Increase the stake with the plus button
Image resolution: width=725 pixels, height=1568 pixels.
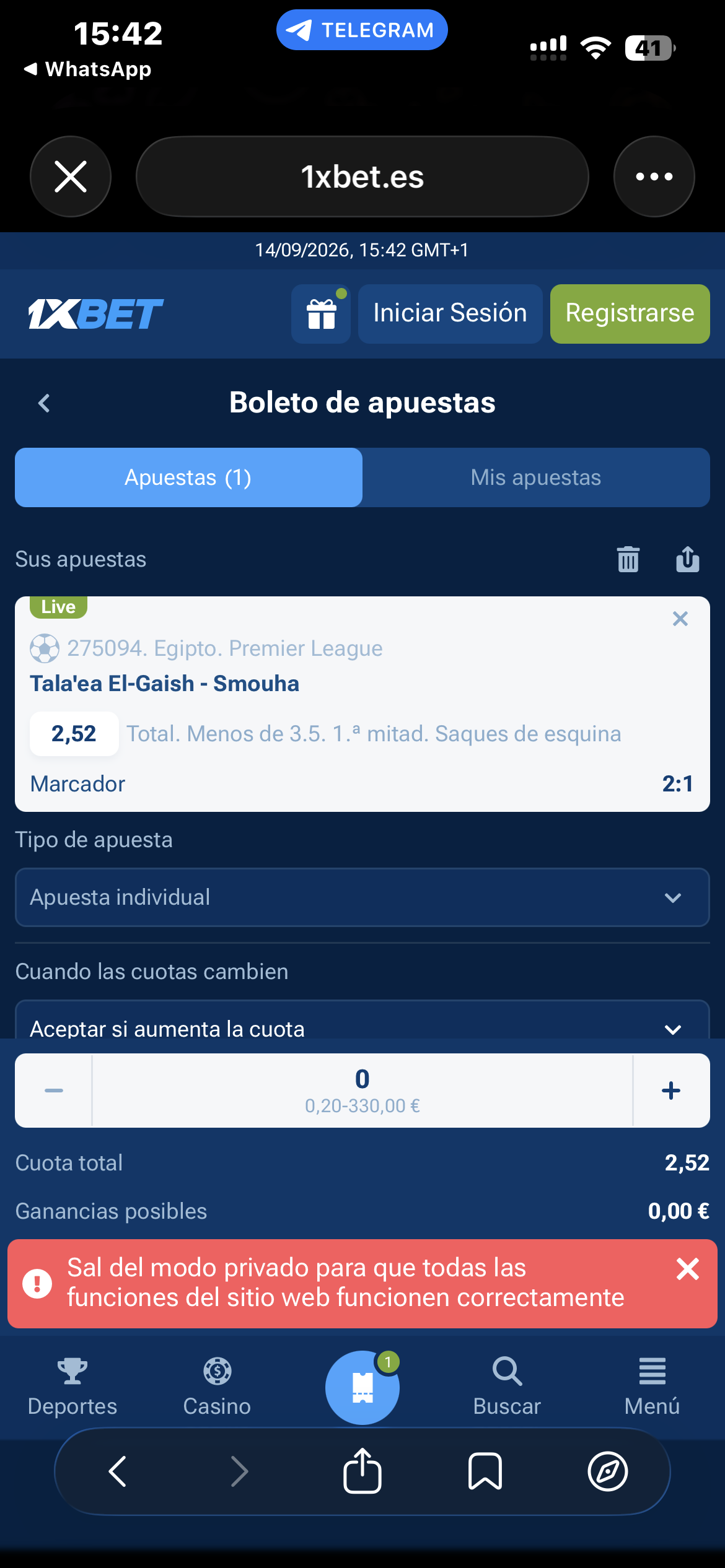point(671,1091)
